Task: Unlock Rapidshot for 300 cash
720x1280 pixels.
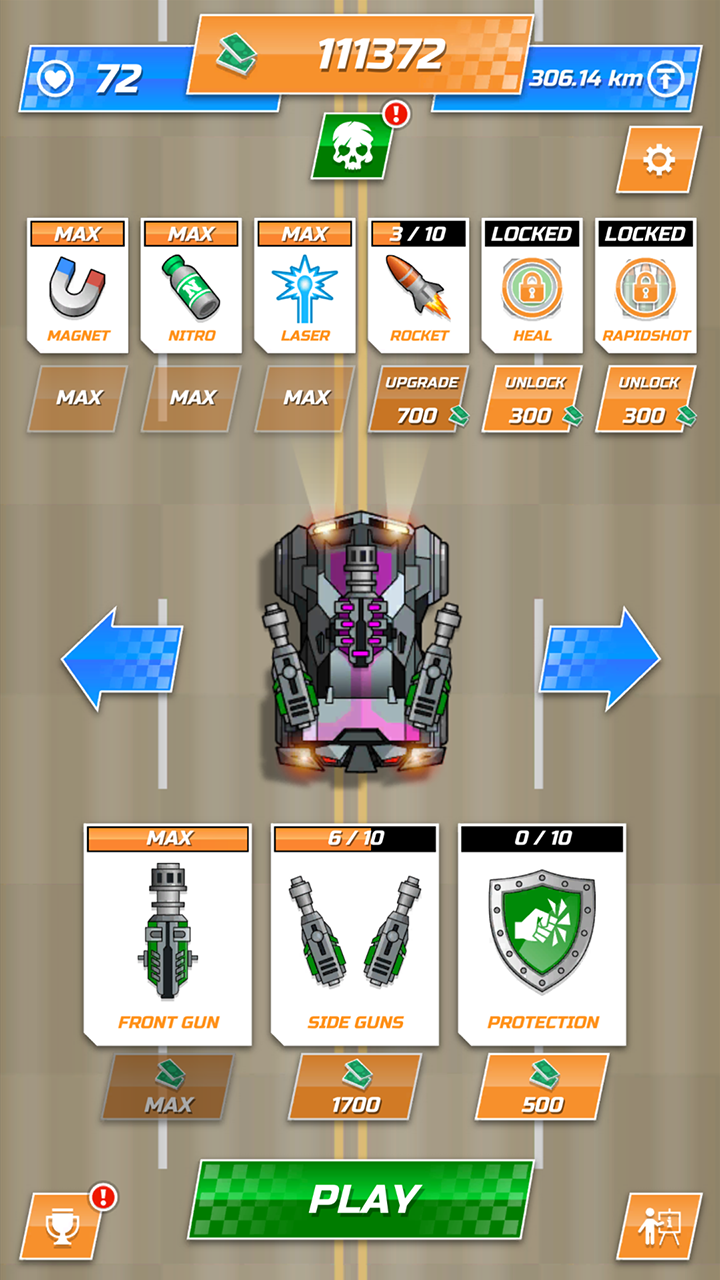Action: tap(646, 400)
